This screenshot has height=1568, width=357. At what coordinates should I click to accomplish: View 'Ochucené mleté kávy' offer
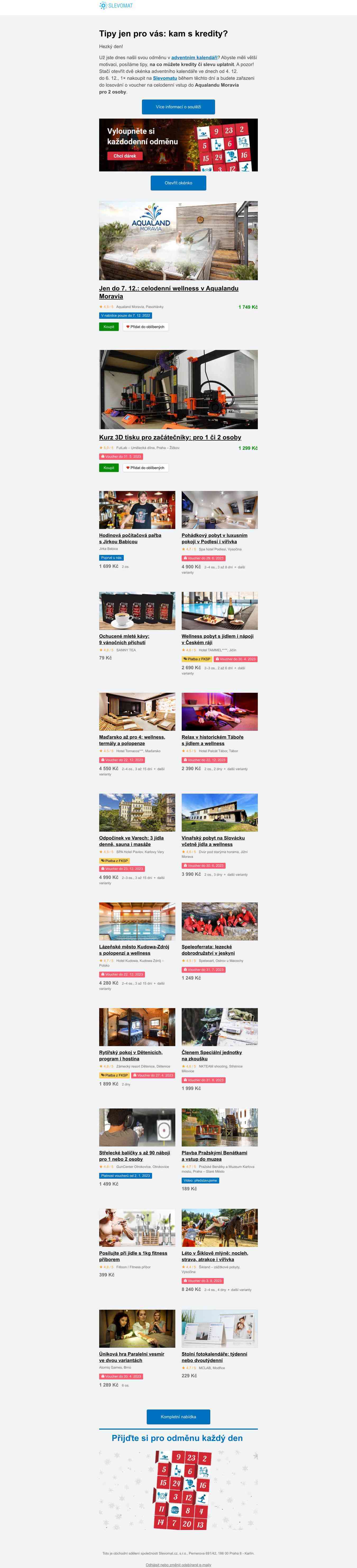124,639
